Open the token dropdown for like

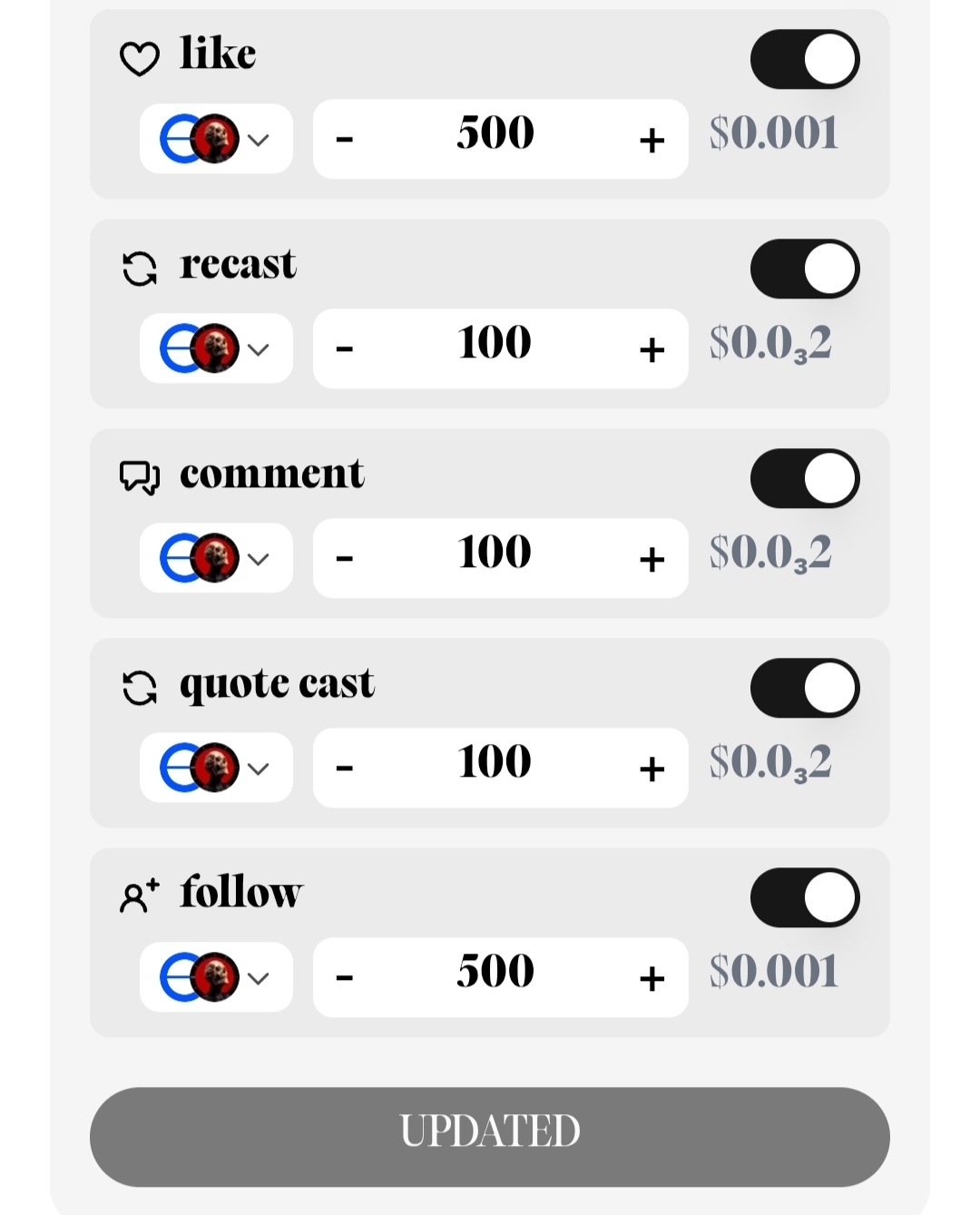click(216, 139)
